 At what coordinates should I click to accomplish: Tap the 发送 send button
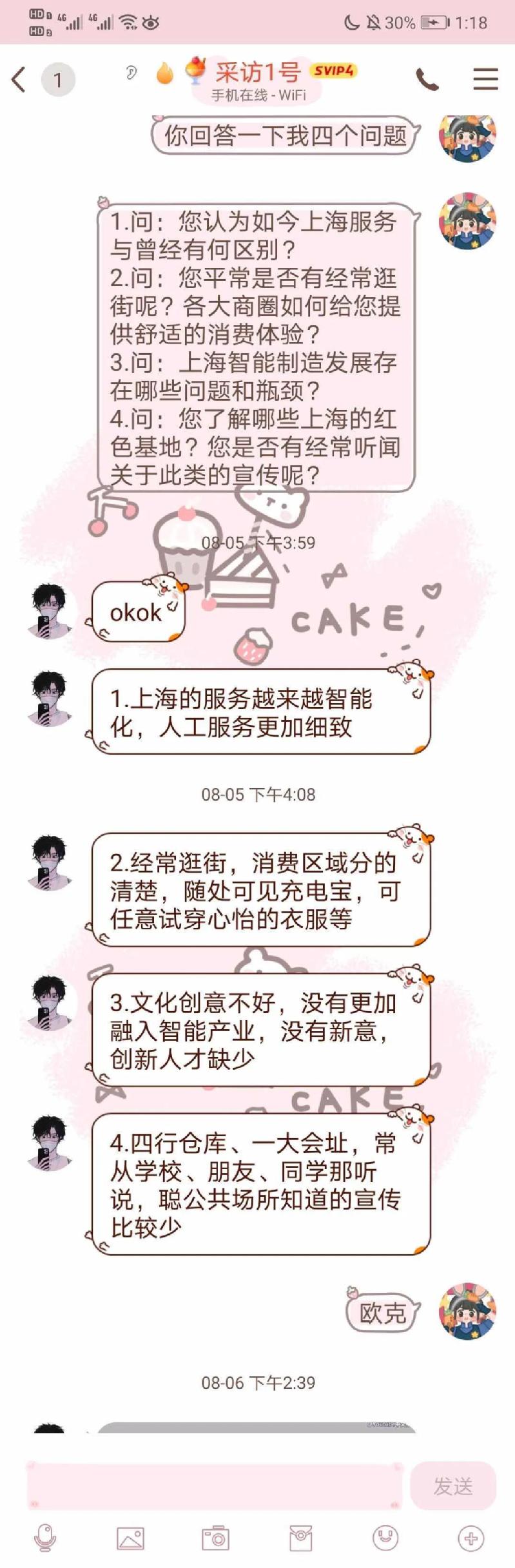click(453, 1486)
